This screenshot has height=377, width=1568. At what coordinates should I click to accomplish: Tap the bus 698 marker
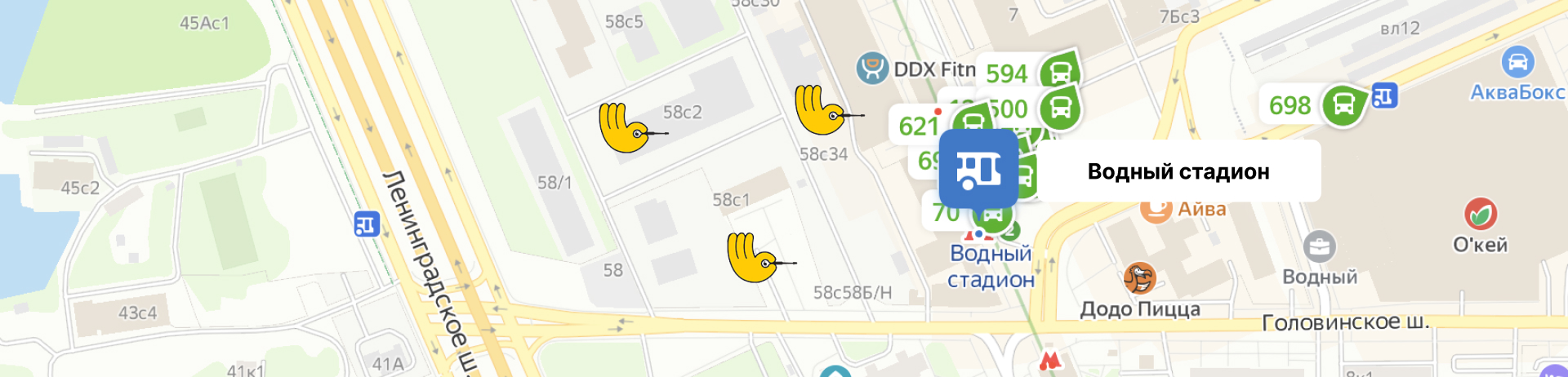pyautogui.click(x=1343, y=105)
